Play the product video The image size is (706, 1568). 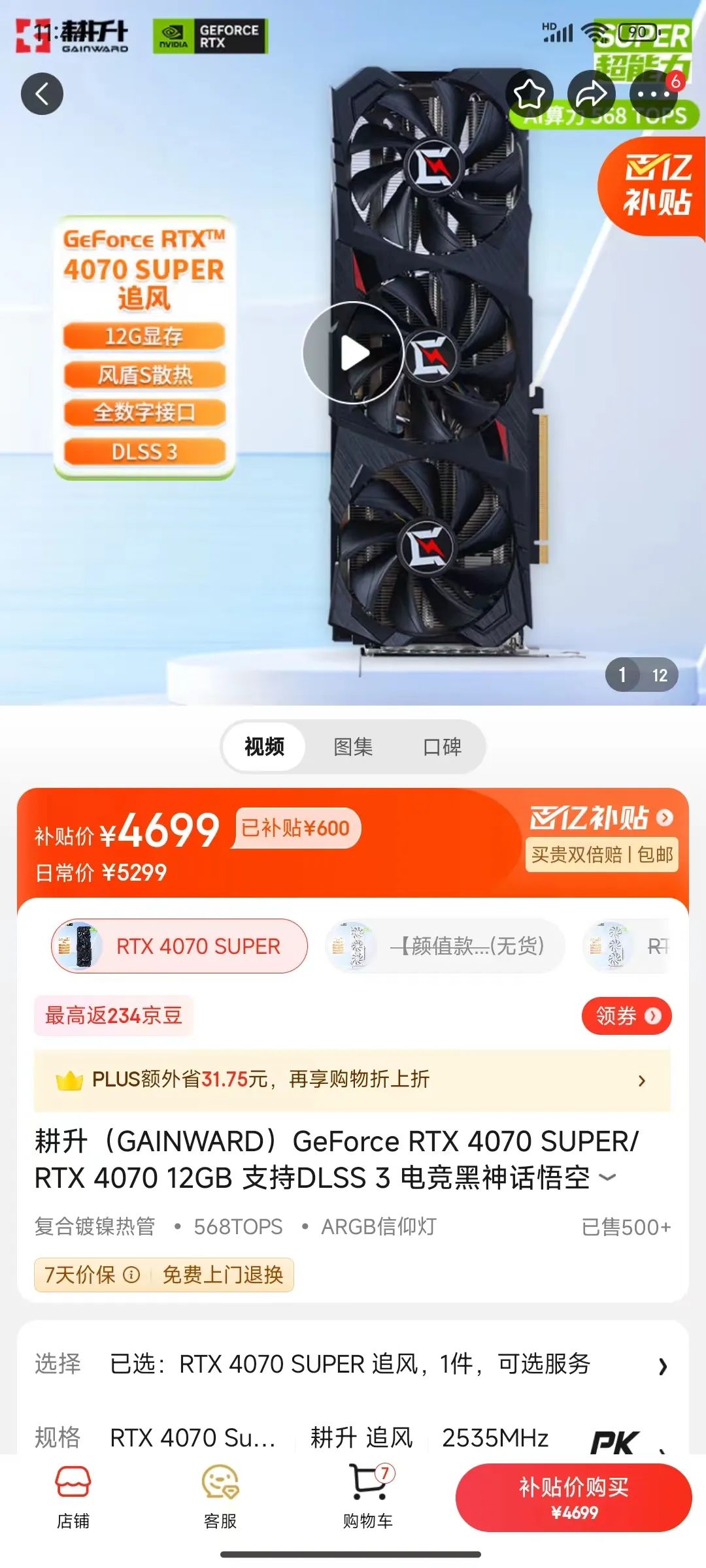coord(353,353)
